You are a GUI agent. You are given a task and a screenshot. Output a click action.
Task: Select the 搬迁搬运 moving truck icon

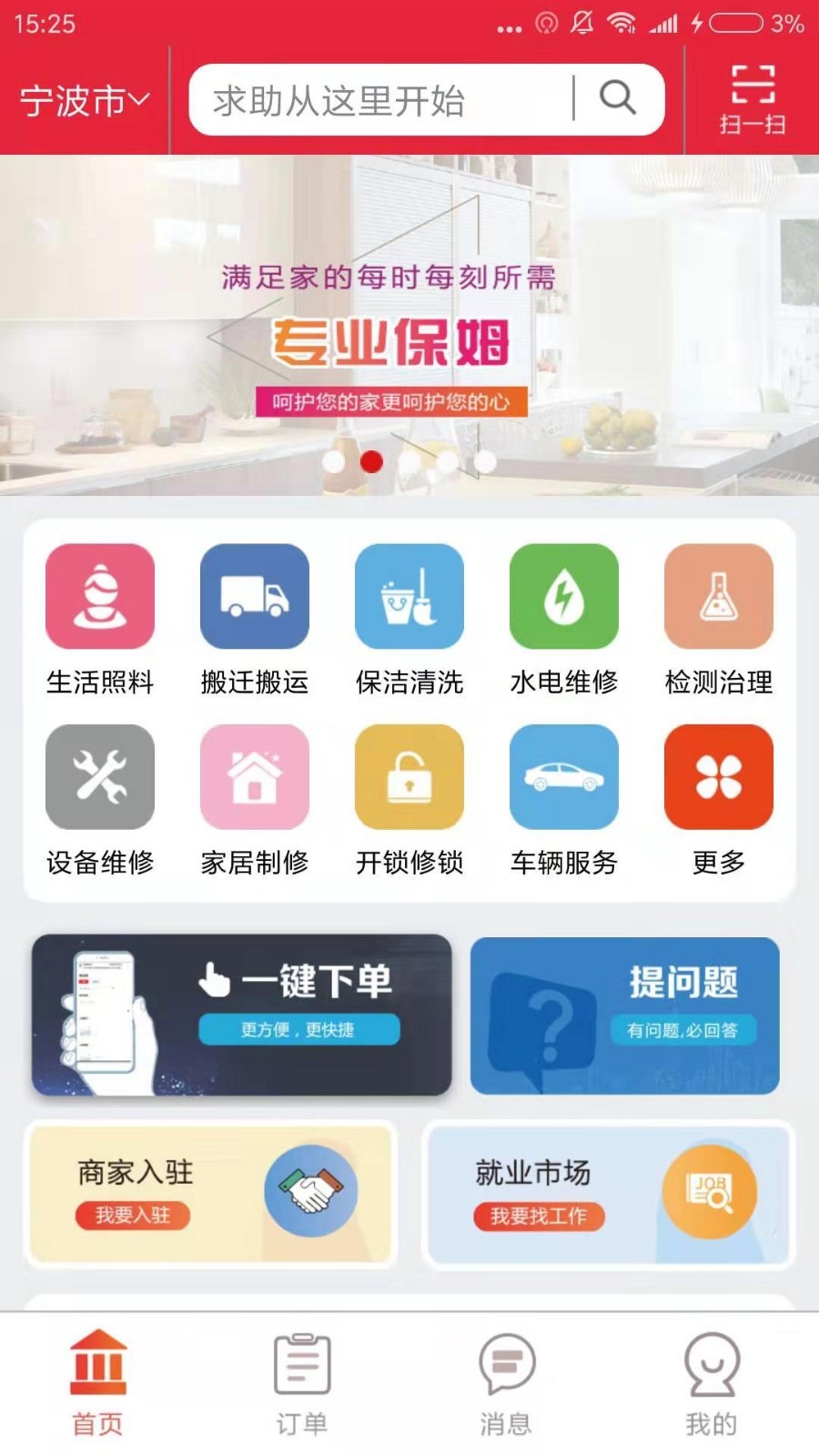click(255, 596)
